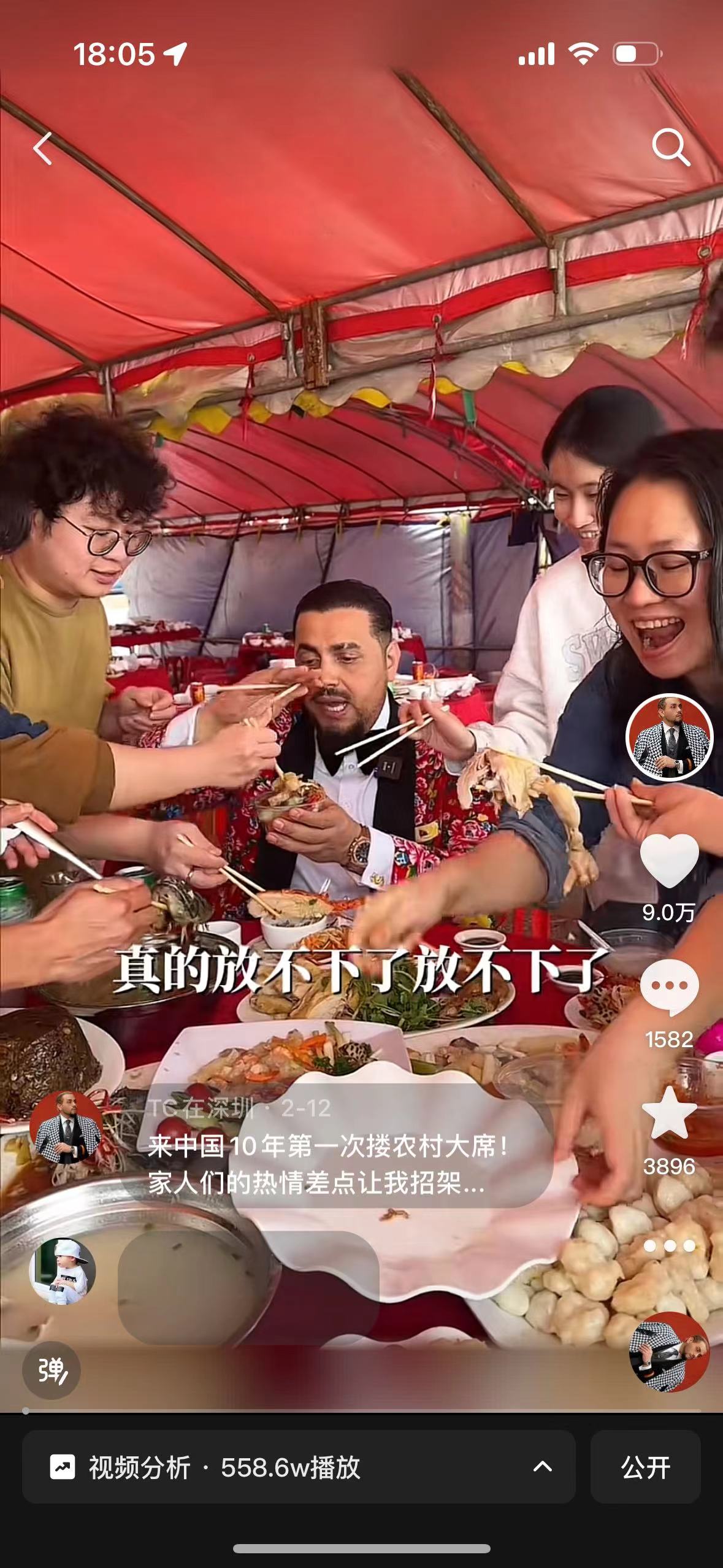Viewport: 723px width, 1568px height.
Task: Like this video with the heart icon
Action: click(x=669, y=861)
